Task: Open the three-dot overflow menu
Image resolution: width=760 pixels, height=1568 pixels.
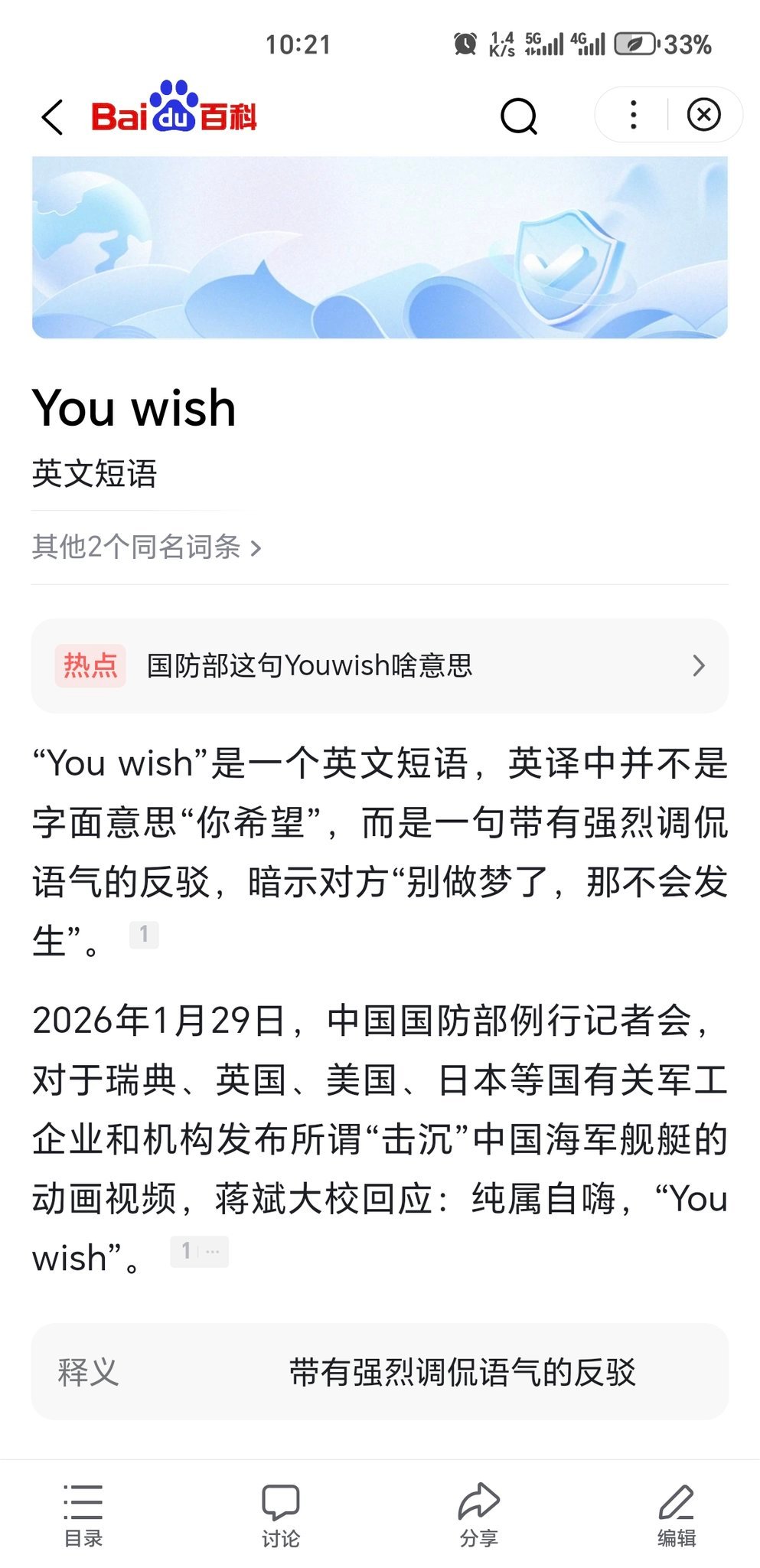Action: tap(632, 115)
